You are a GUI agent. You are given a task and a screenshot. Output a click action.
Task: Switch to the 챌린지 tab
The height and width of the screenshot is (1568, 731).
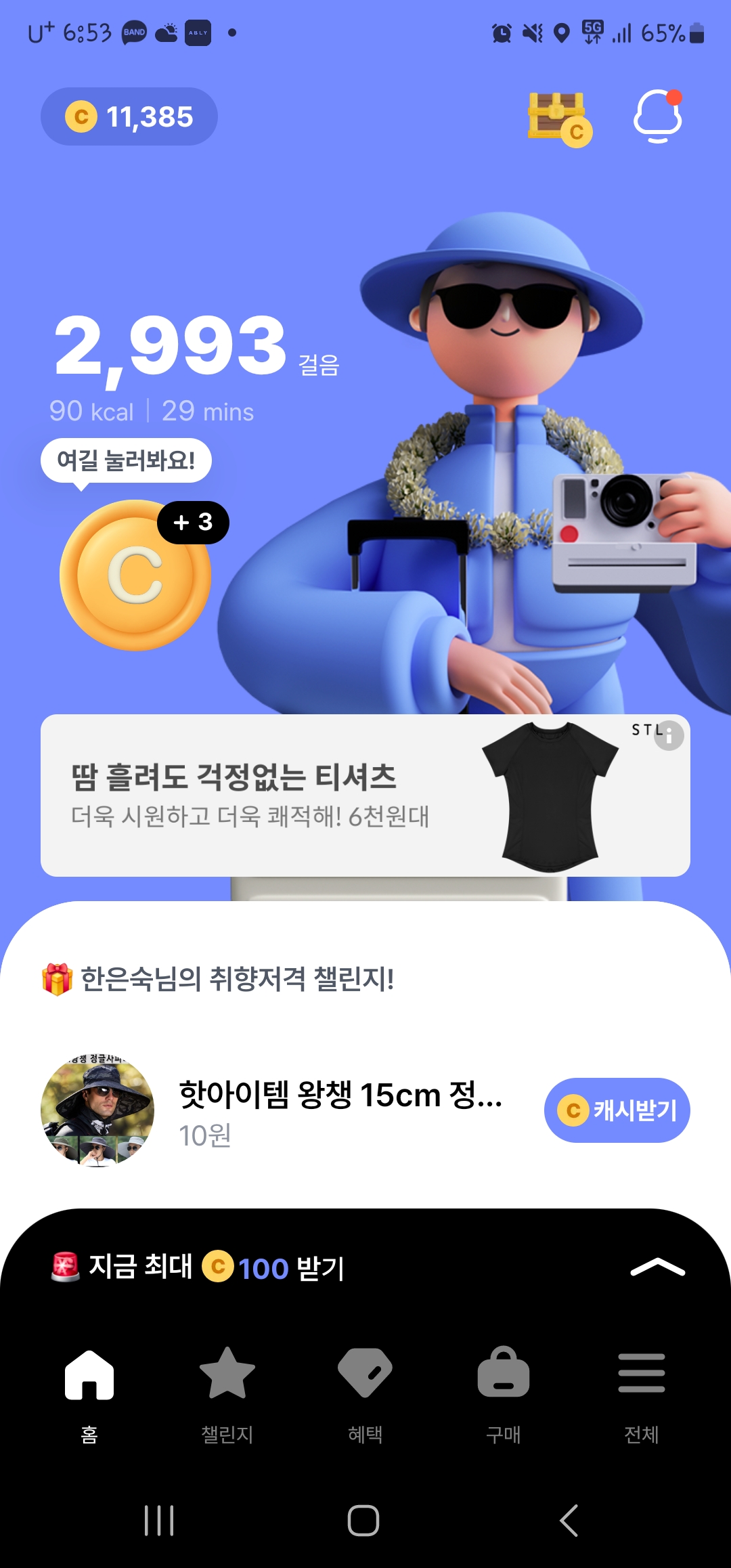[x=227, y=1392]
